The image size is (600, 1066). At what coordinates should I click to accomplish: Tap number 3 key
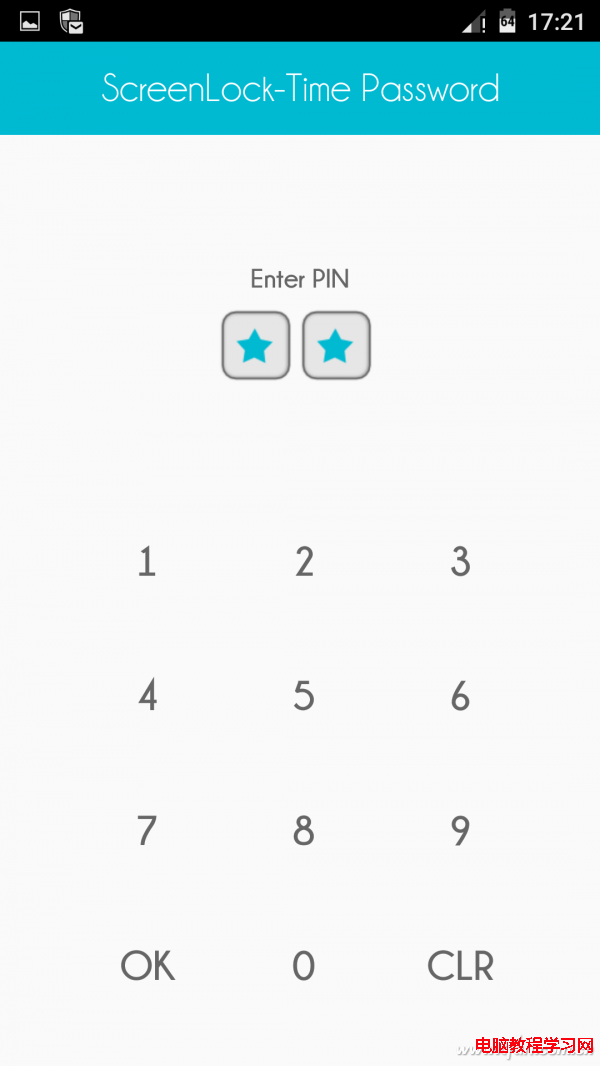460,562
